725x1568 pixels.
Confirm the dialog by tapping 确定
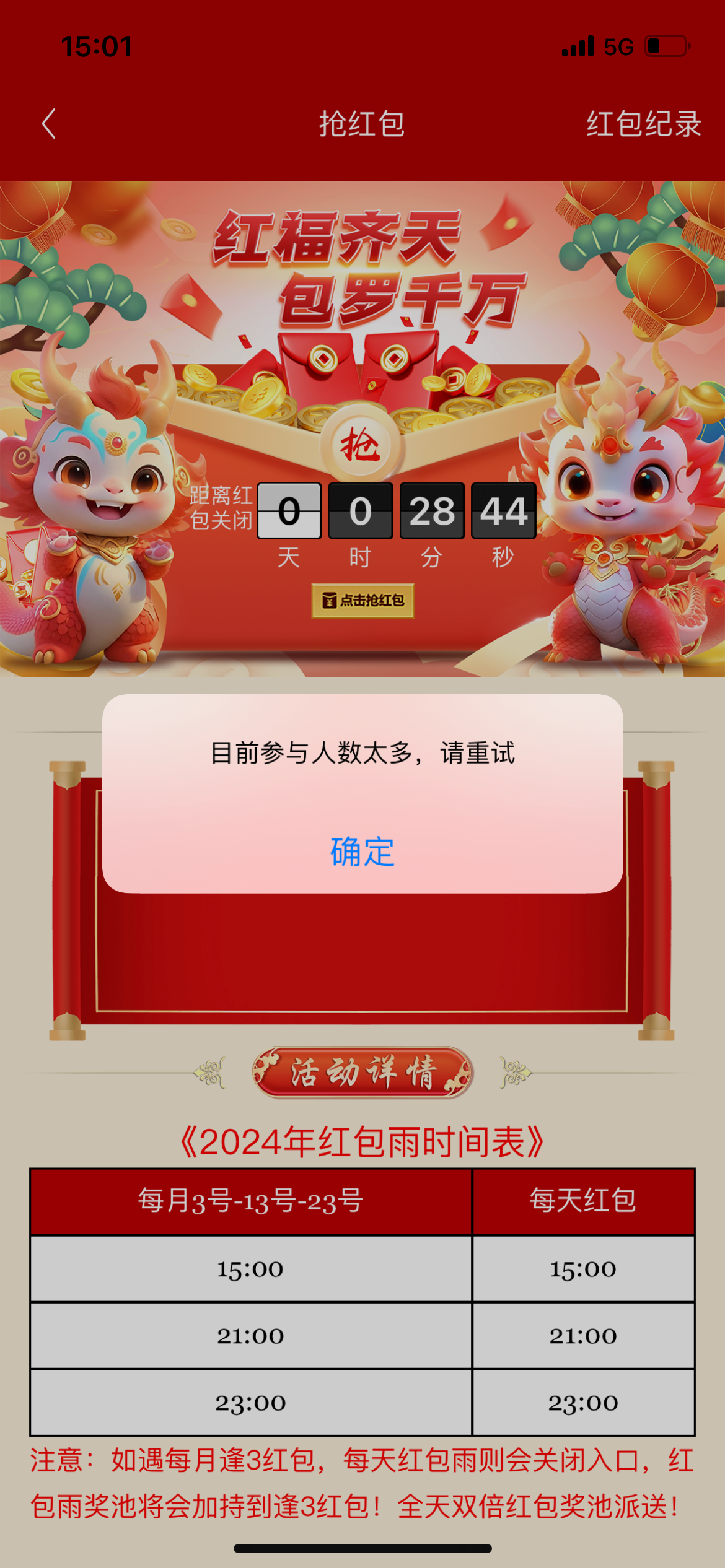[x=362, y=852]
